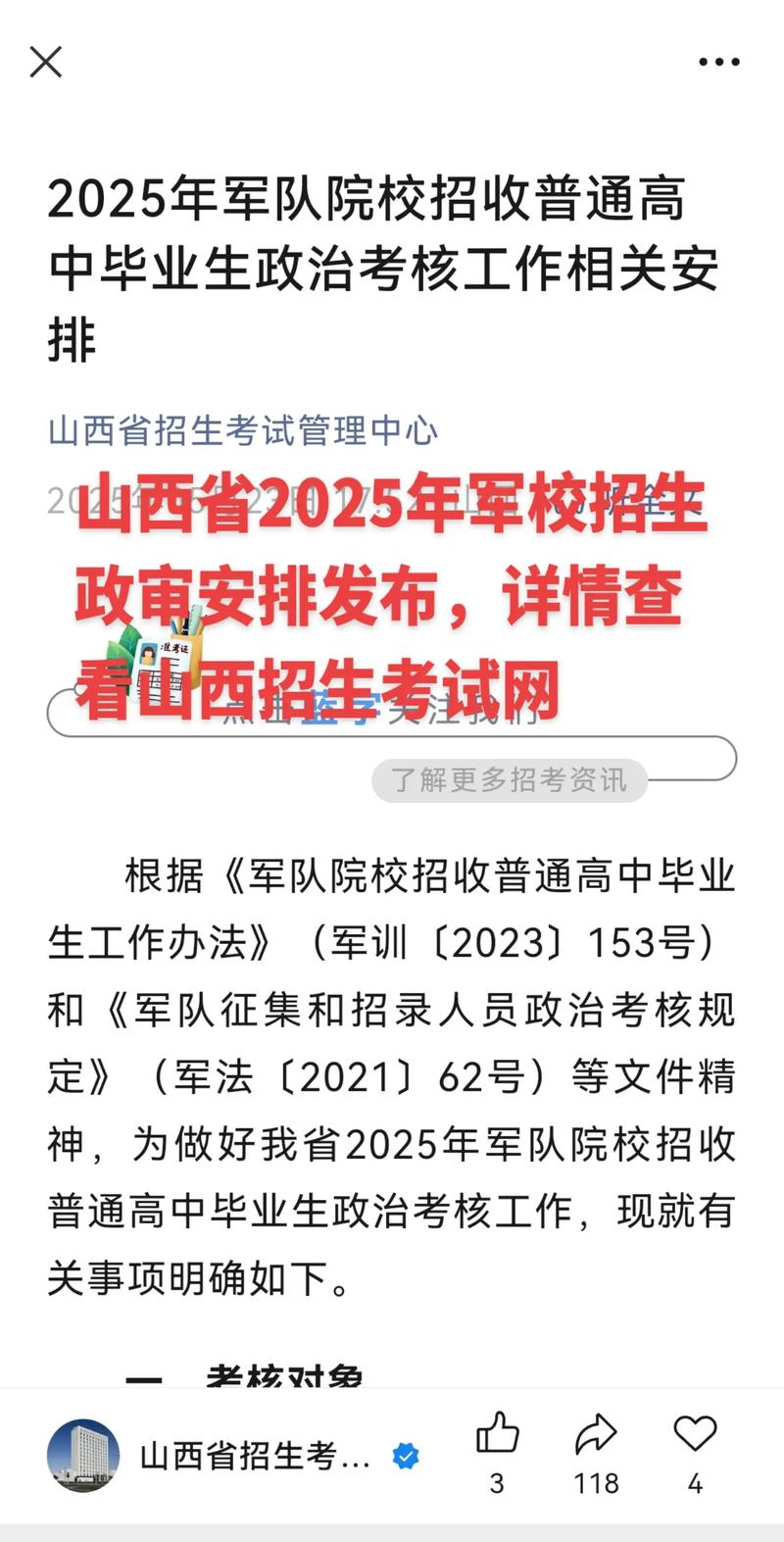The image size is (784, 1542).
Task: Open the three-dot more options menu
Action: tap(718, 61)
